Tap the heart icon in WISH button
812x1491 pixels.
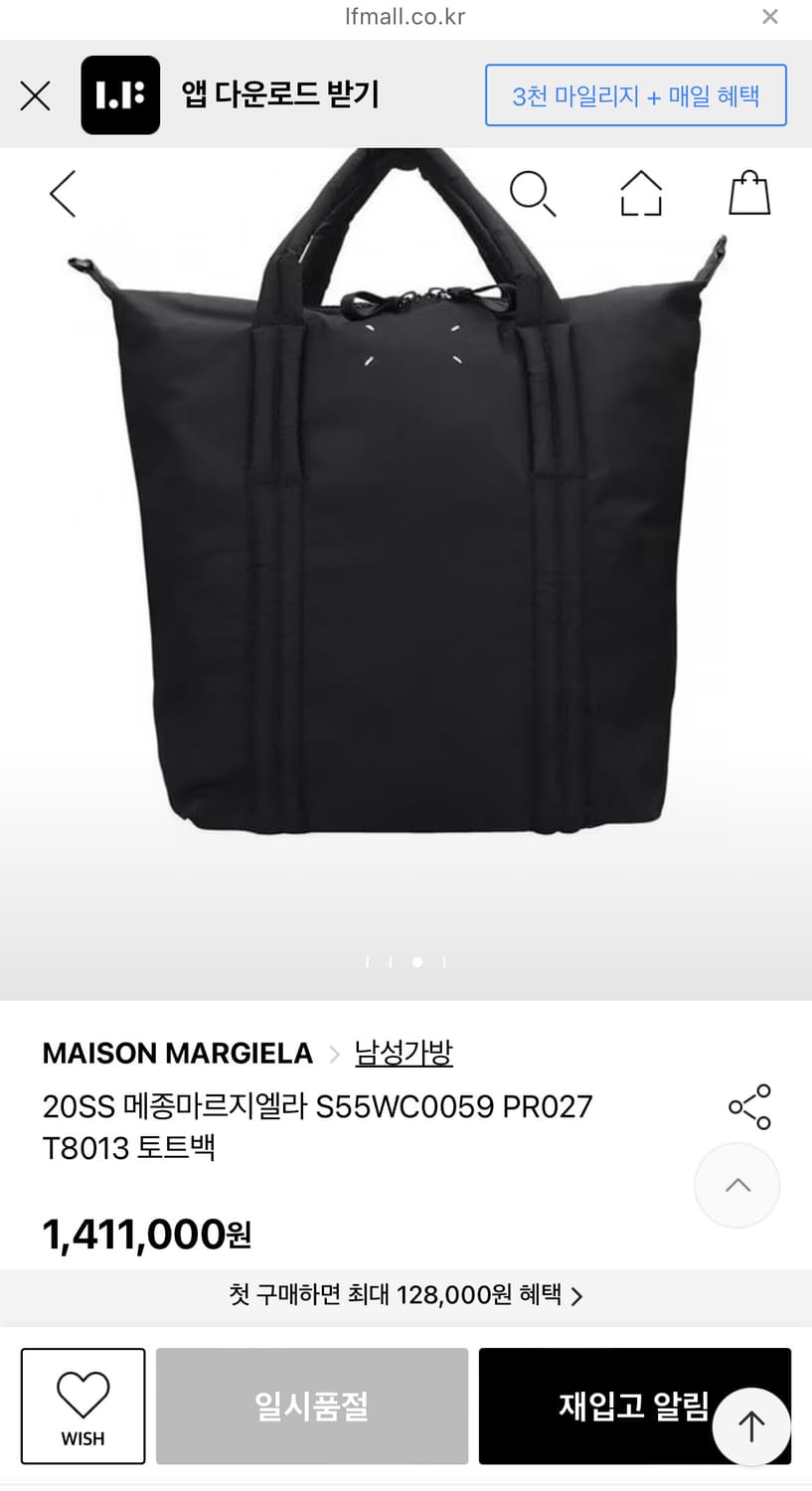(x=83, y=1394)
